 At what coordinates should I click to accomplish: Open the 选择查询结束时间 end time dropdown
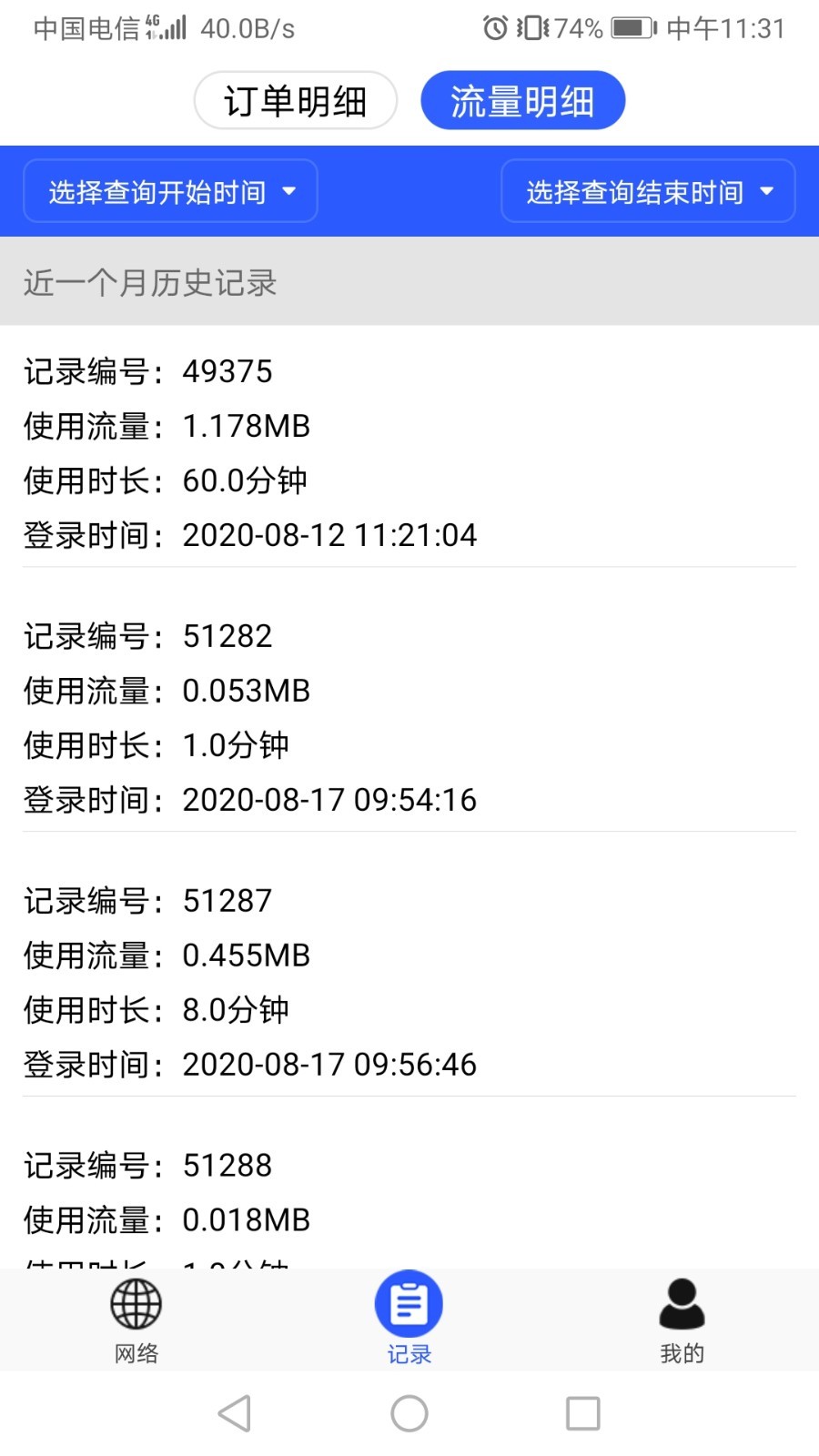(x=648, y=191)
